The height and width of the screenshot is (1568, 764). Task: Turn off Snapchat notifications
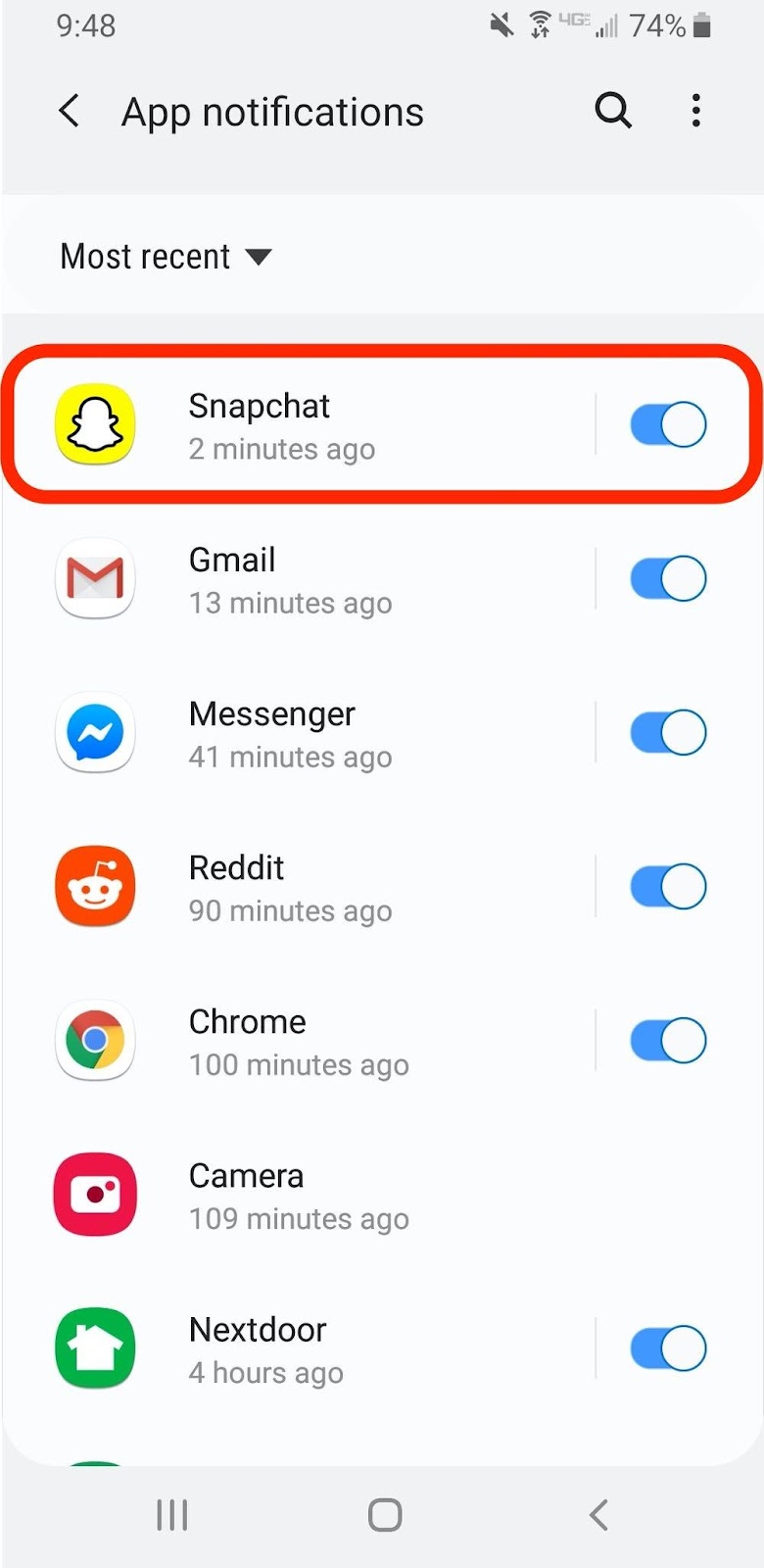[668, 425]
